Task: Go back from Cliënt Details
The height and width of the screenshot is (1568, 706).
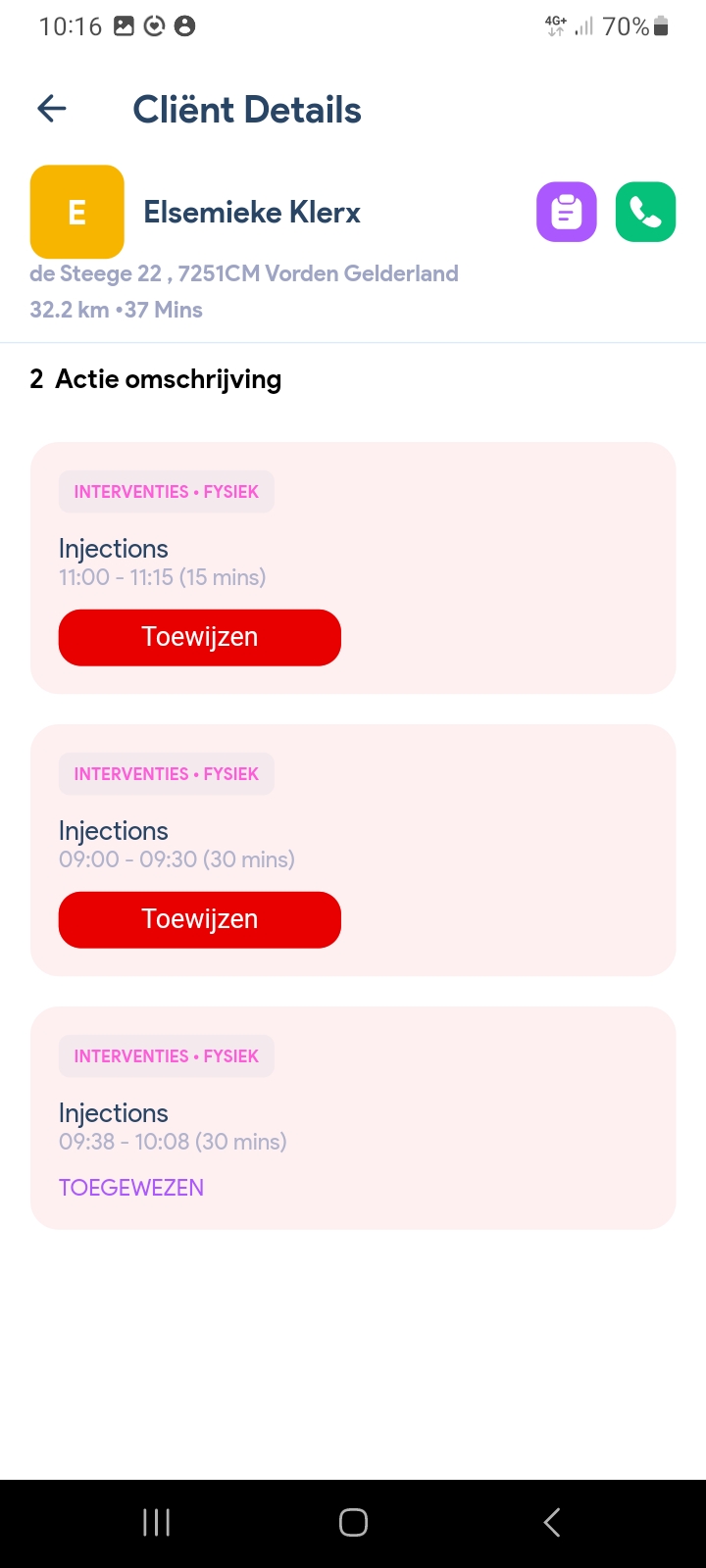Action: click(52, 109)
